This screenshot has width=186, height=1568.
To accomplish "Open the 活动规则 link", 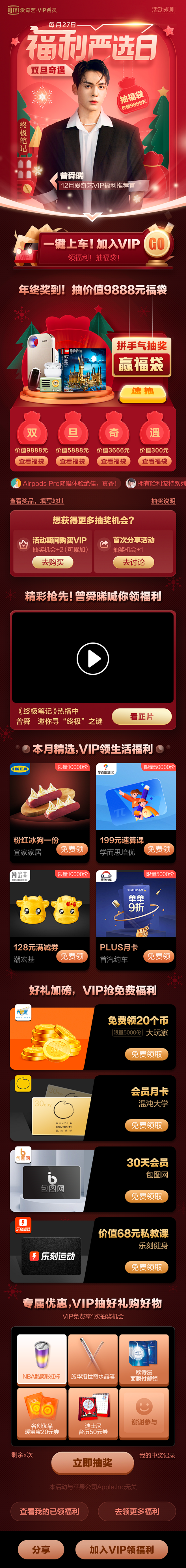I will tap(163, 10).
